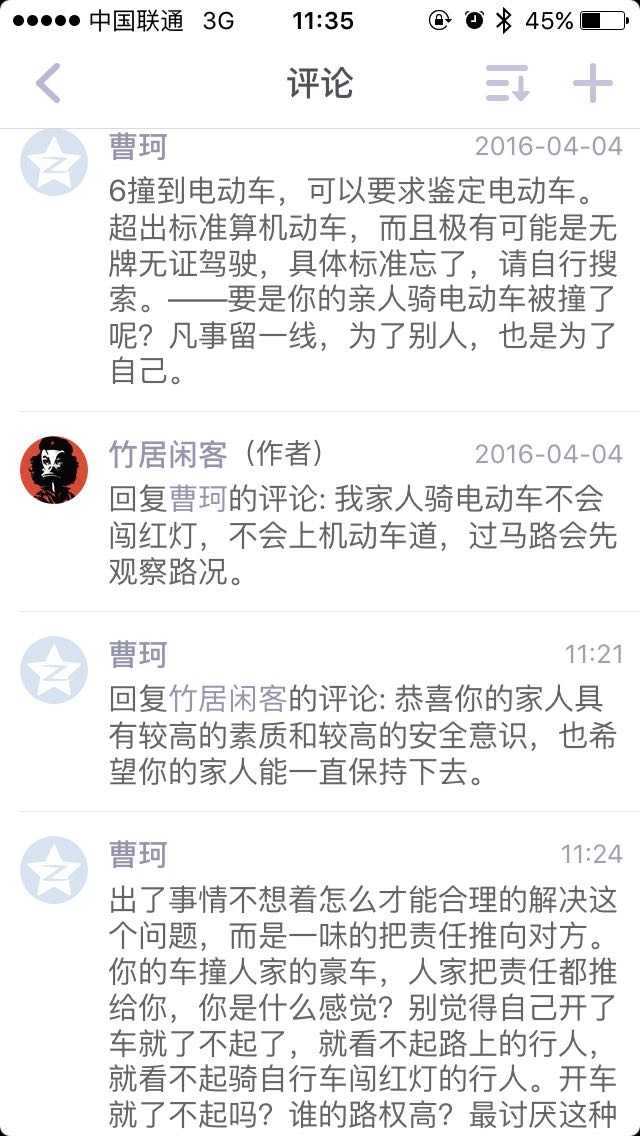The width and height of the screenshot is (640, 1136).
Task: Open 曹珂 username on 11:24 comment
Action: click(x=138, y=855)
